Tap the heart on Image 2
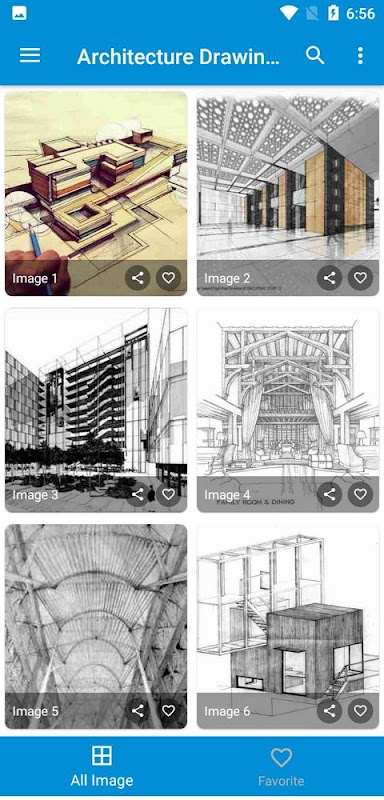 361,278
